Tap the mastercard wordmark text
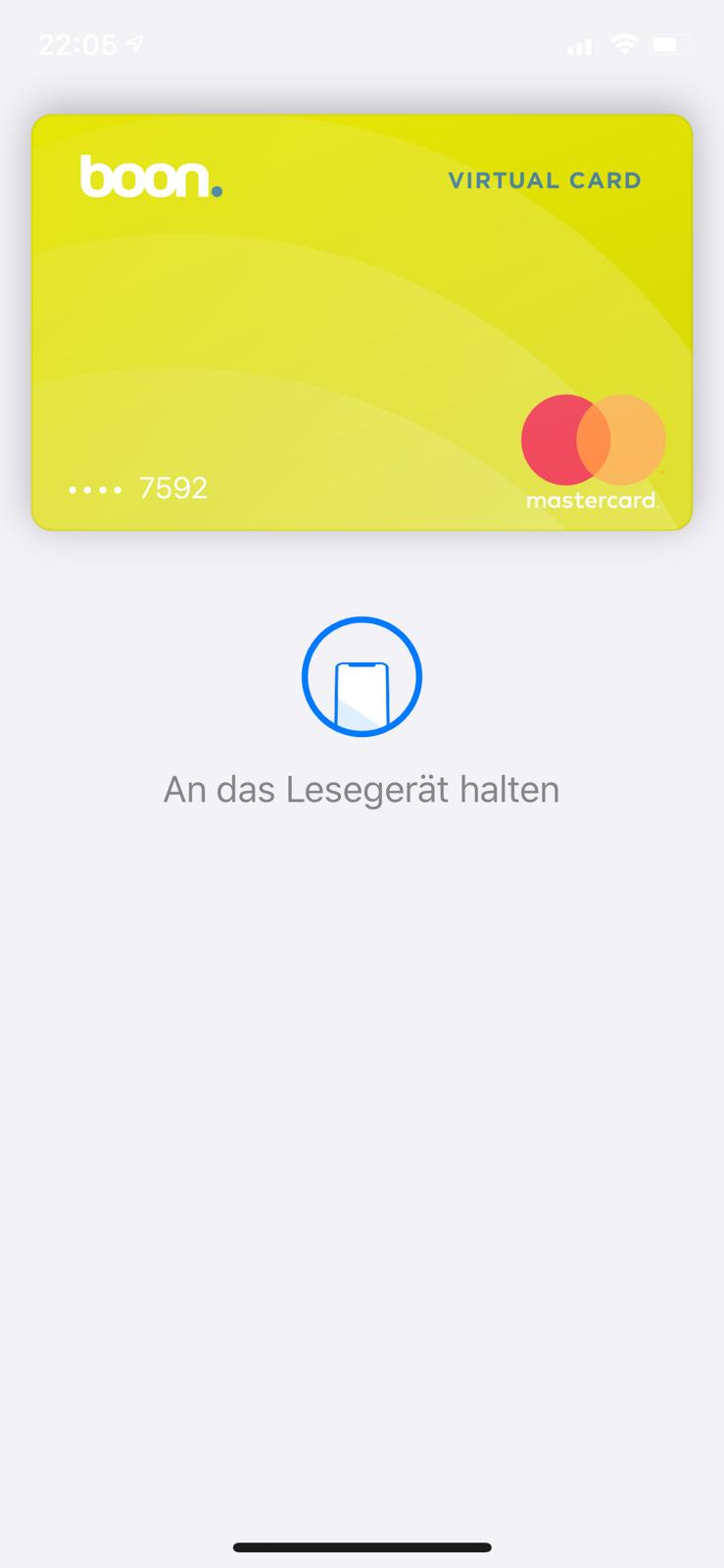This screenshot has width=724, height=1568. pyautogui.click(x=594, y=501)
